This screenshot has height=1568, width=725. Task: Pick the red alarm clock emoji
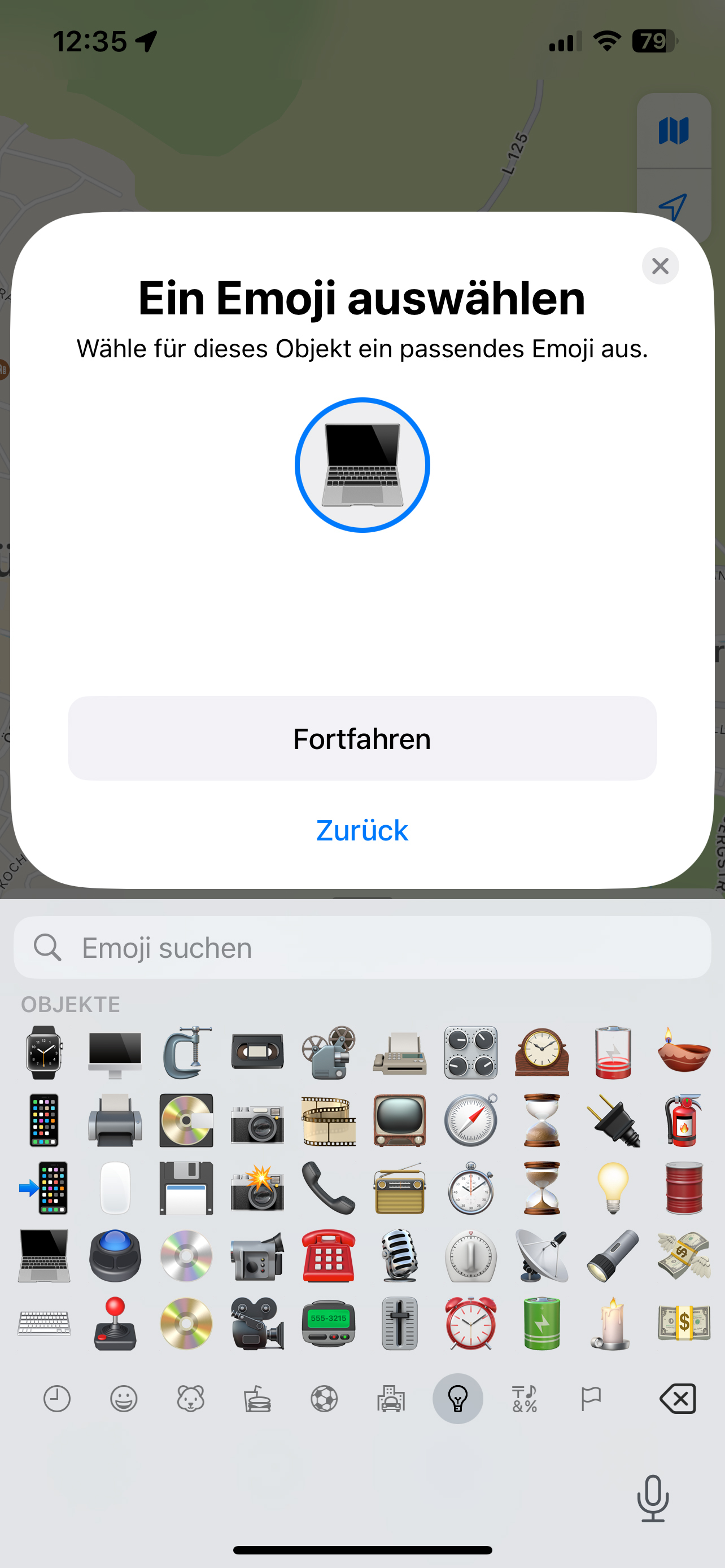[470, 1323]
